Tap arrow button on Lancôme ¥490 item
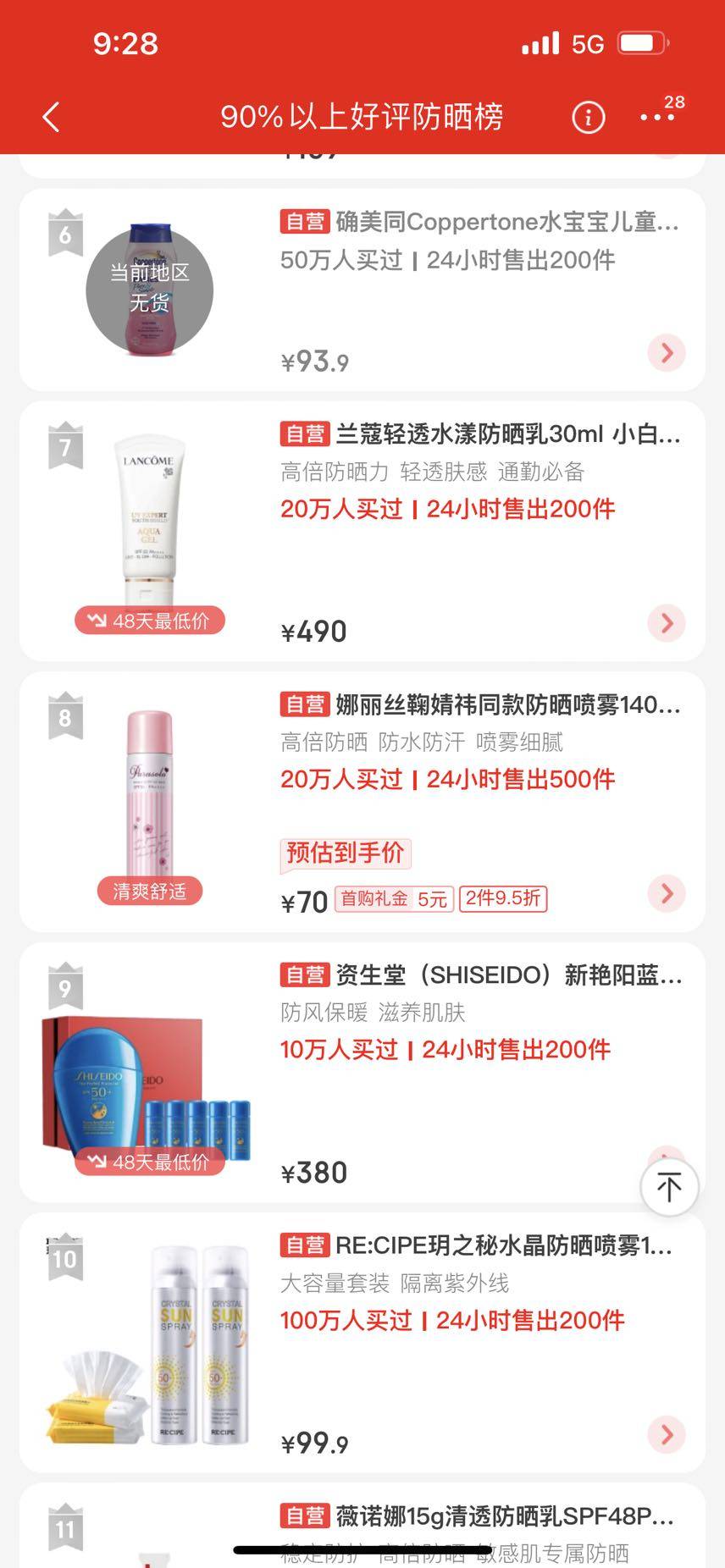The height and width of the screenshot is (1568, 725). tap(667, 623)
